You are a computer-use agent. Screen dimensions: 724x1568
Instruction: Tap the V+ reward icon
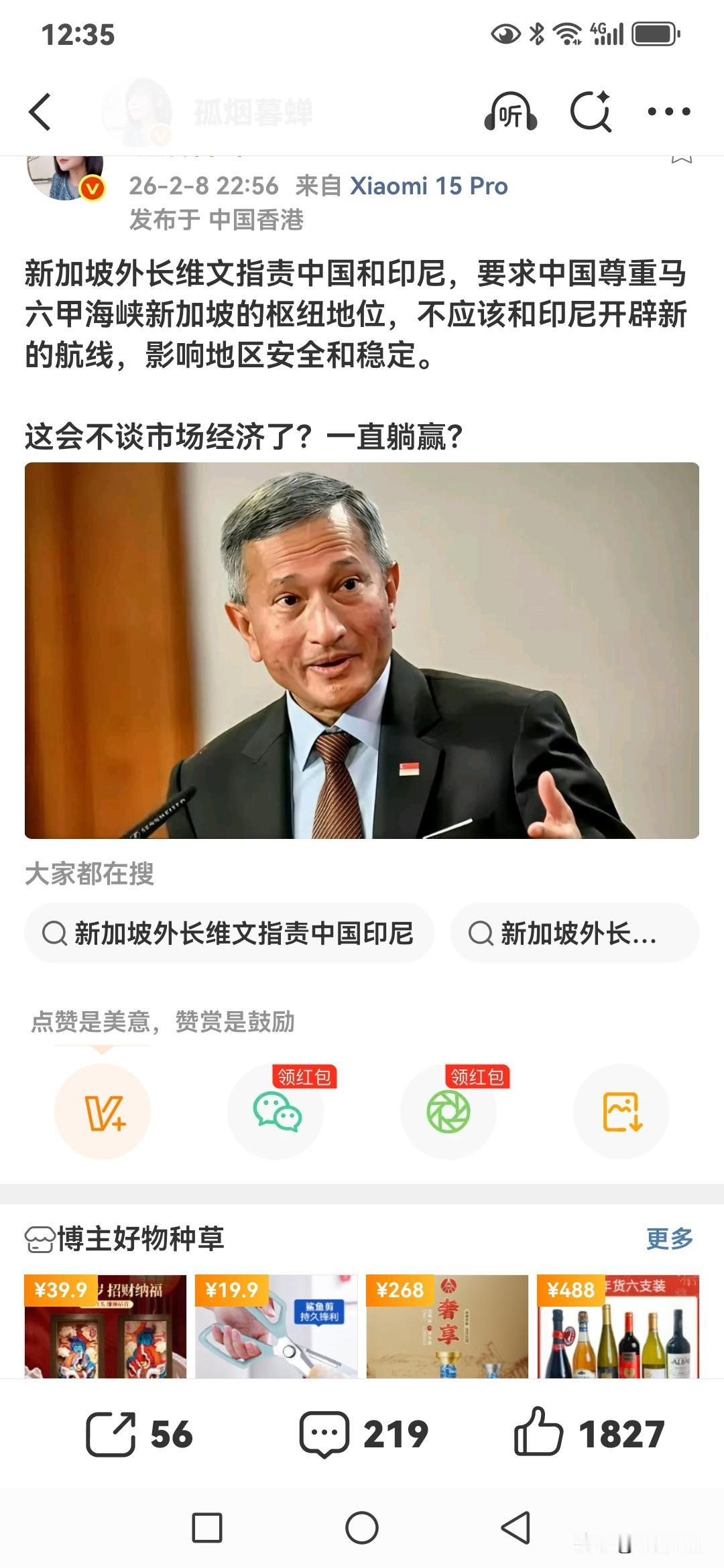(102, 1110)
